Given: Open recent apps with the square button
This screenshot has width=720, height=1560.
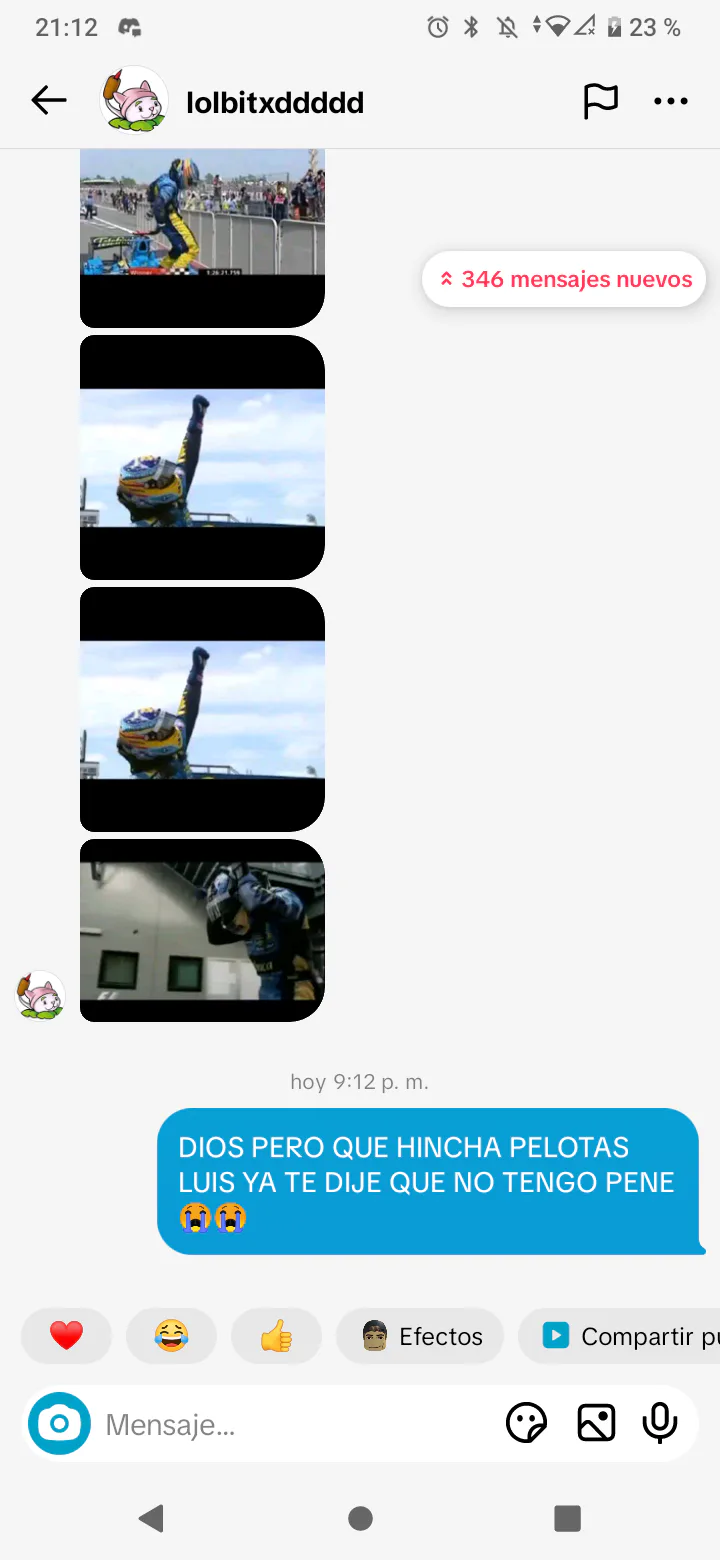Looking at the screenshot, I should click(x=567, y=1519).
